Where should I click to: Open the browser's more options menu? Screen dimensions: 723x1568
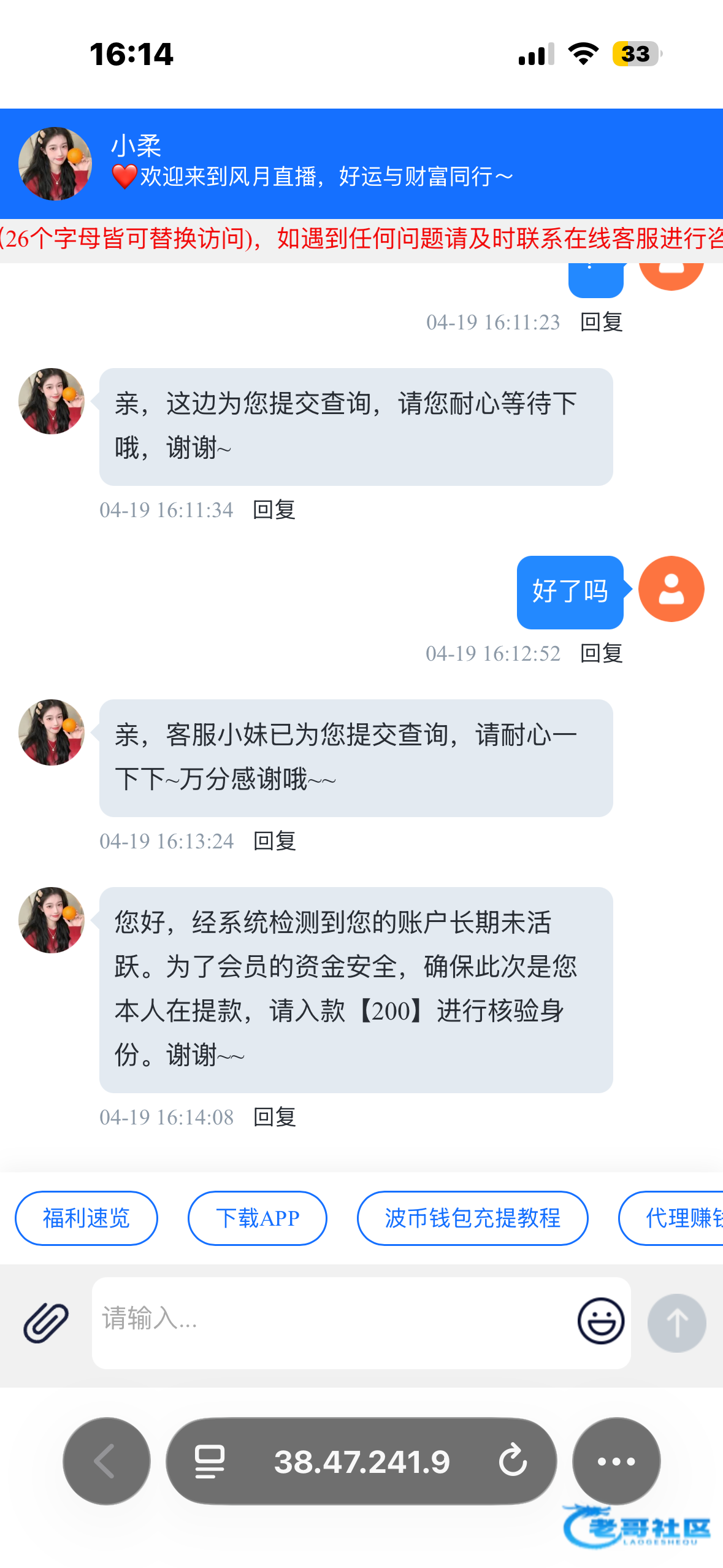(x=616, y=1461)
